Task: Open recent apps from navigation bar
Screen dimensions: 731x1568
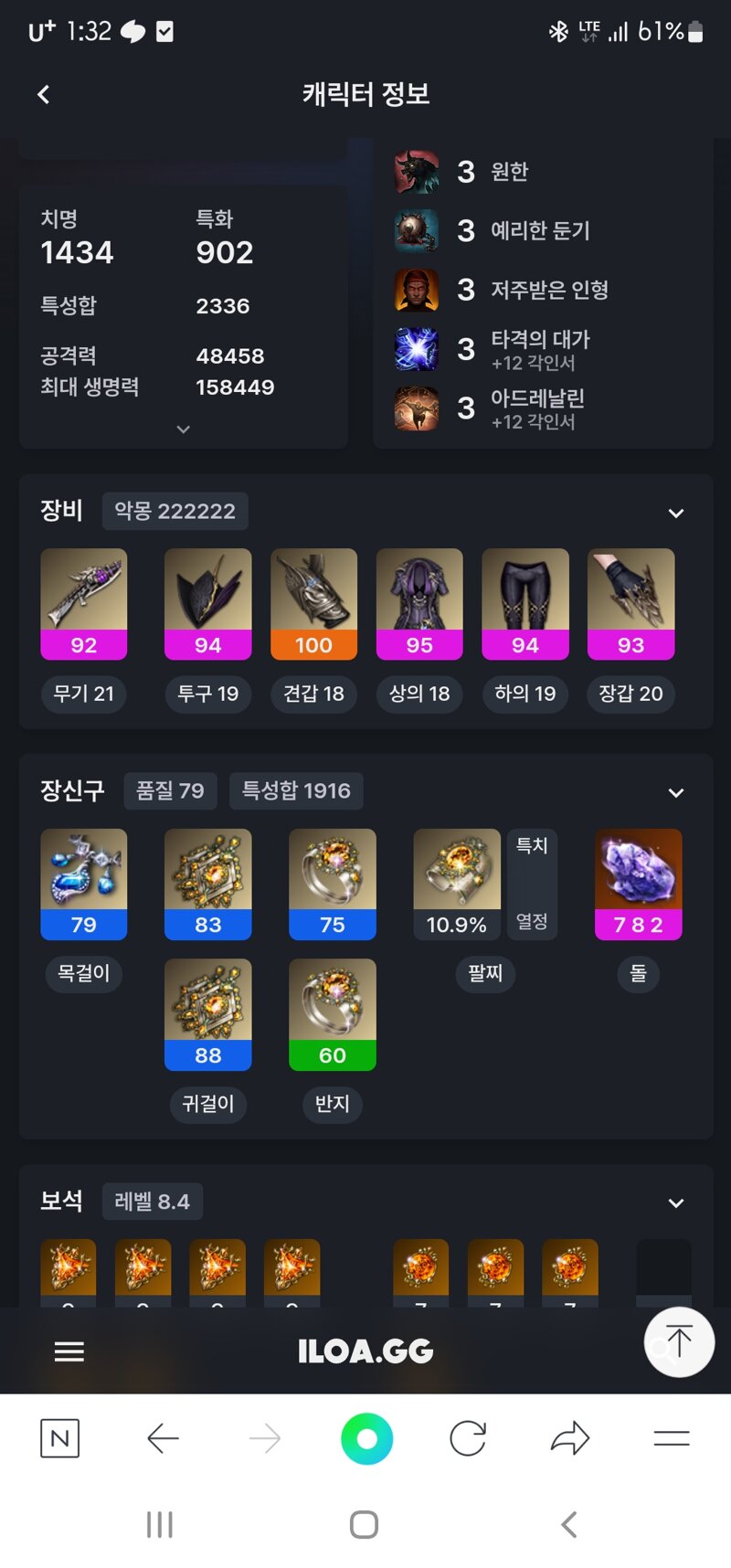Action: [160, 1524]
